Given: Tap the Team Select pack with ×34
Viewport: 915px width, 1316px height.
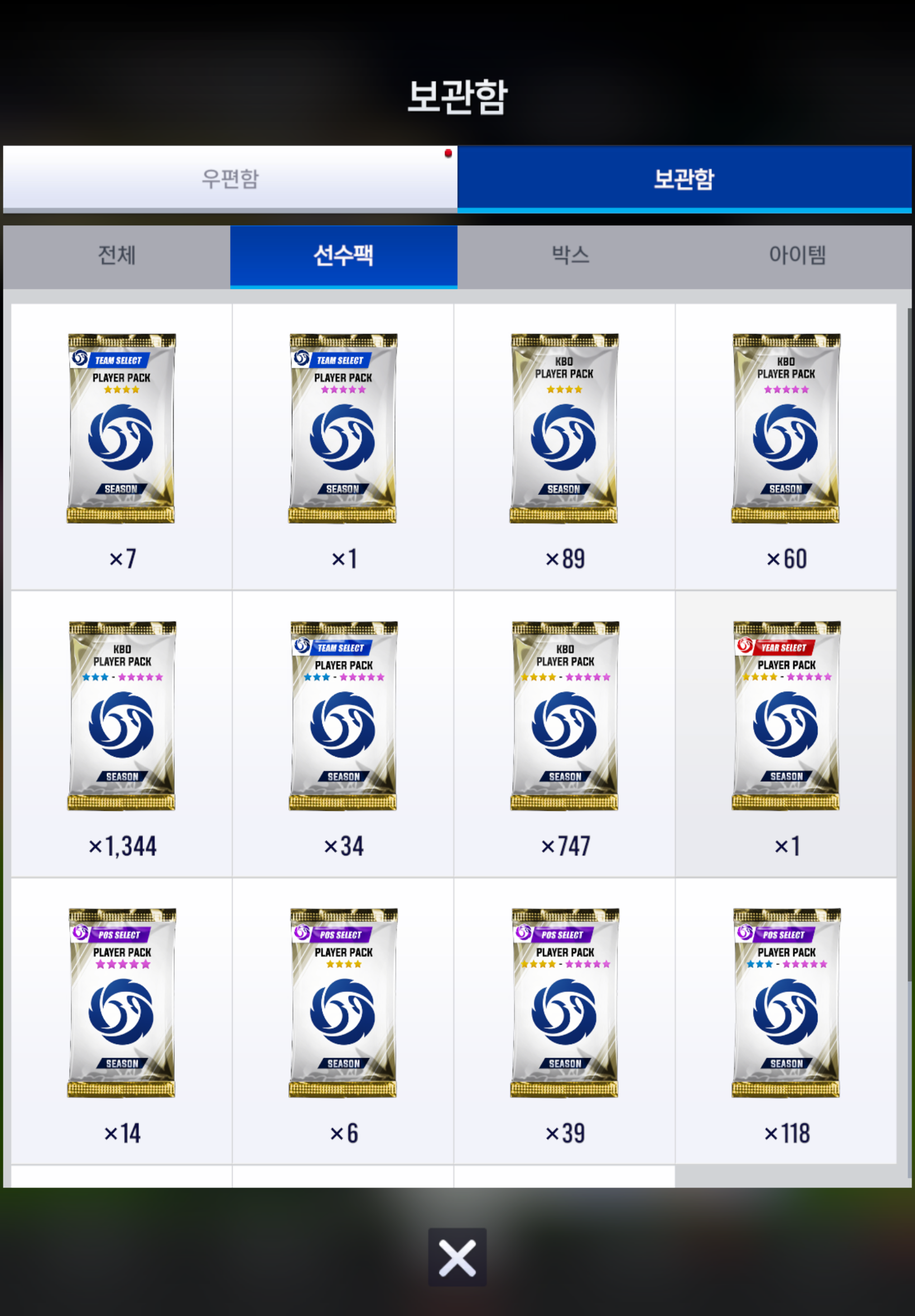Looking at the screenshot, I should click(x=343, y=716).
